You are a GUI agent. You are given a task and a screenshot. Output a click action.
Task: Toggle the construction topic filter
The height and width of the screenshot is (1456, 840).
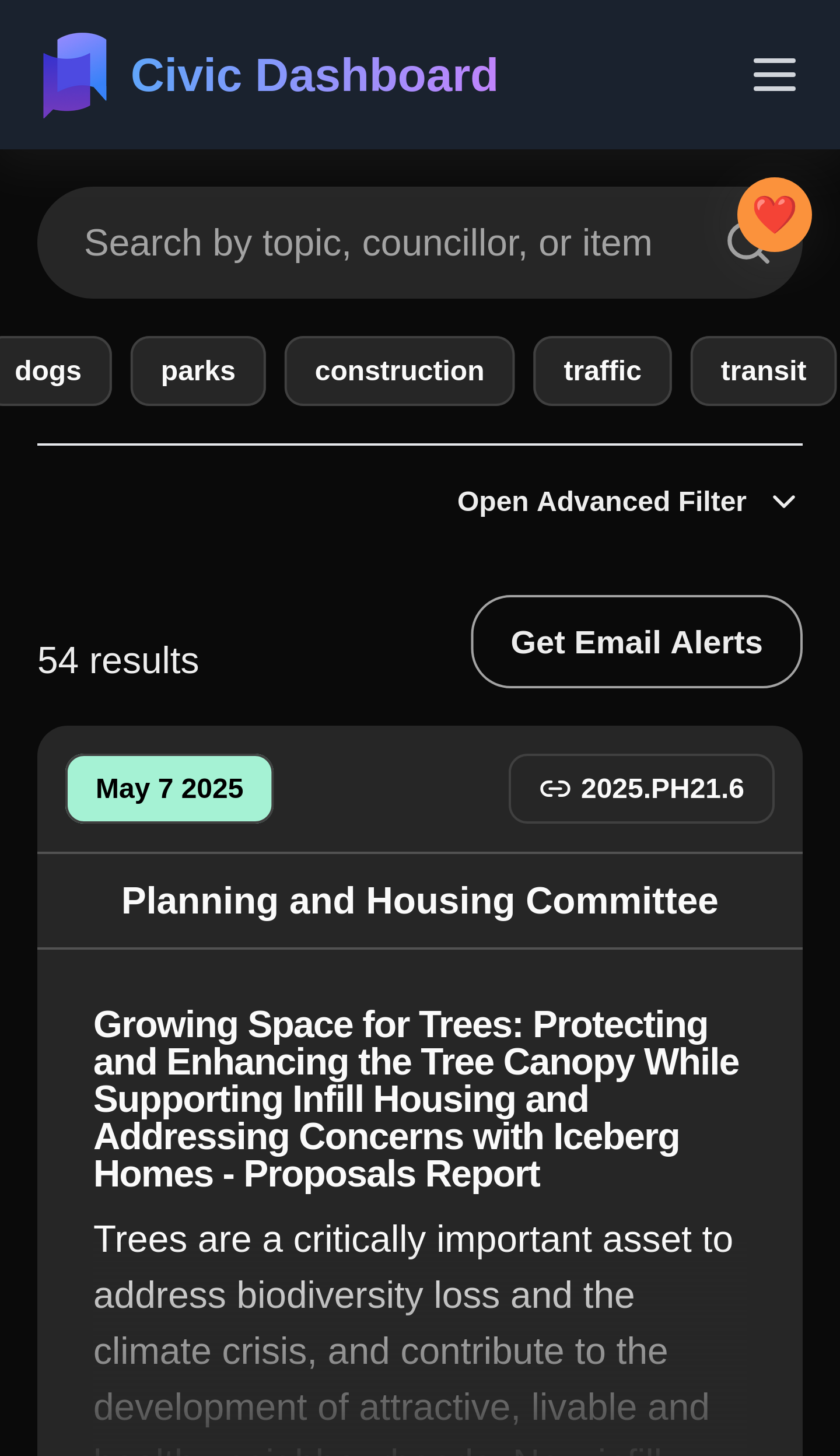399,370
